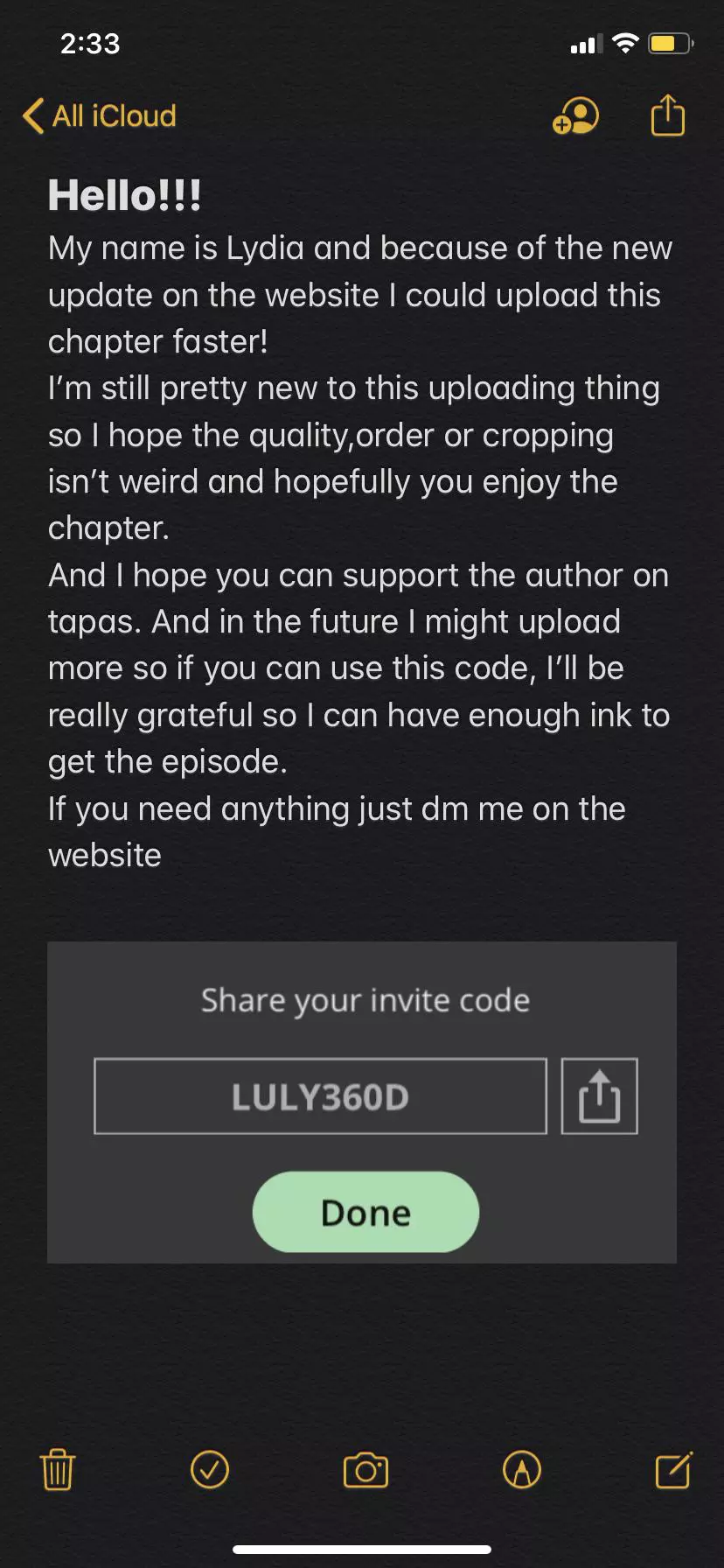
Task: Open the camera to attach a photo
Action: pos(365,1470)
